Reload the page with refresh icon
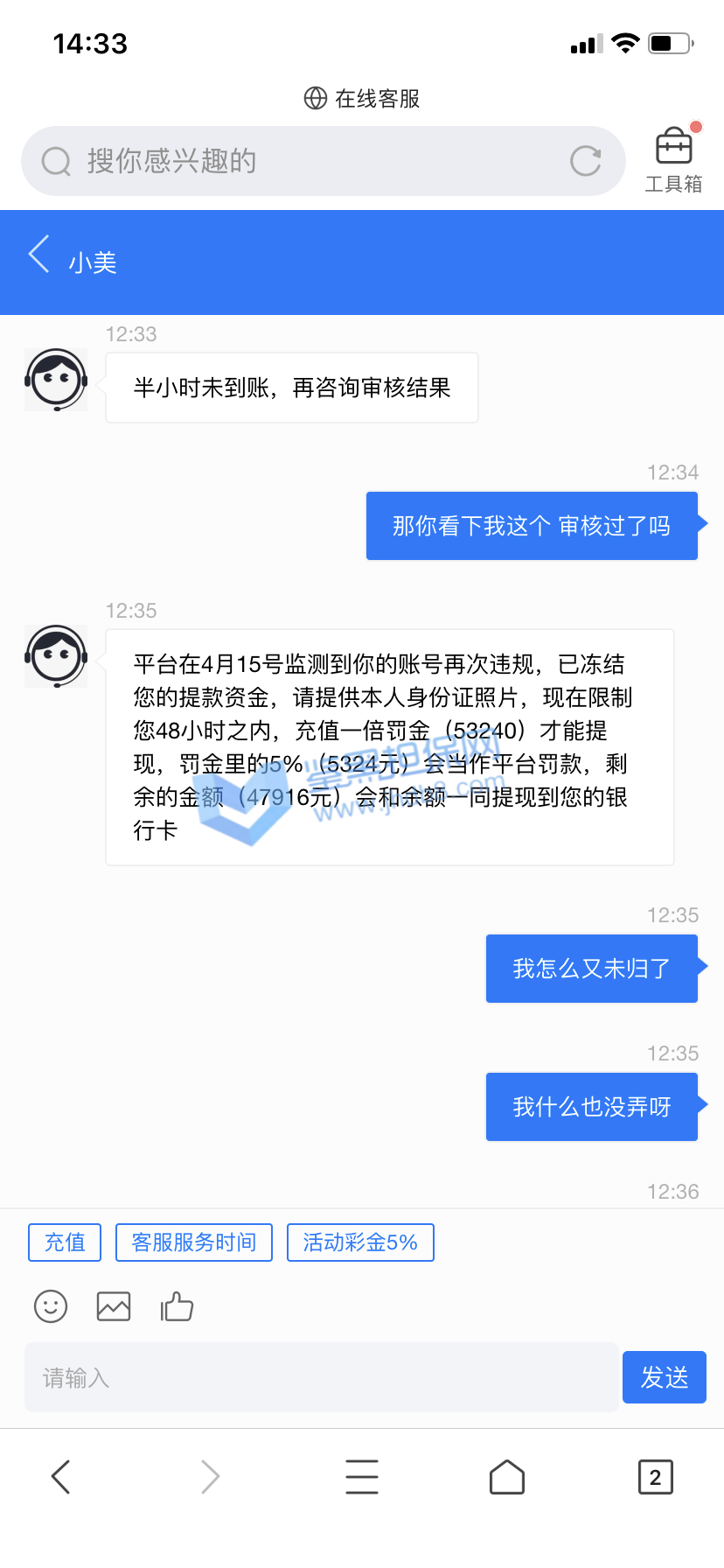Viewport: 724px width, 1568px height. 585,161
